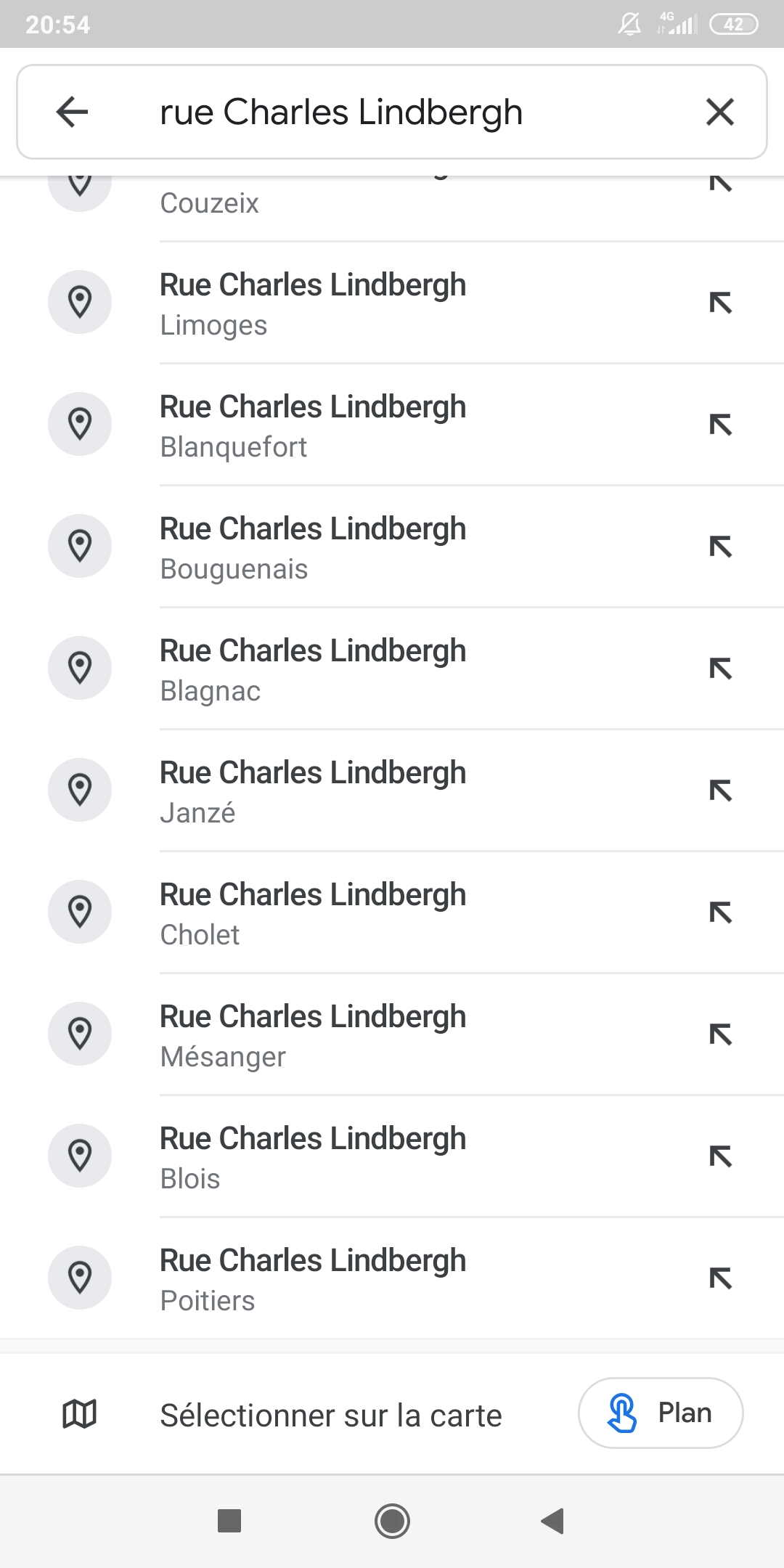
Task: Clear the search text with the X
Action: pyautogui.click(x=719, y=112)
